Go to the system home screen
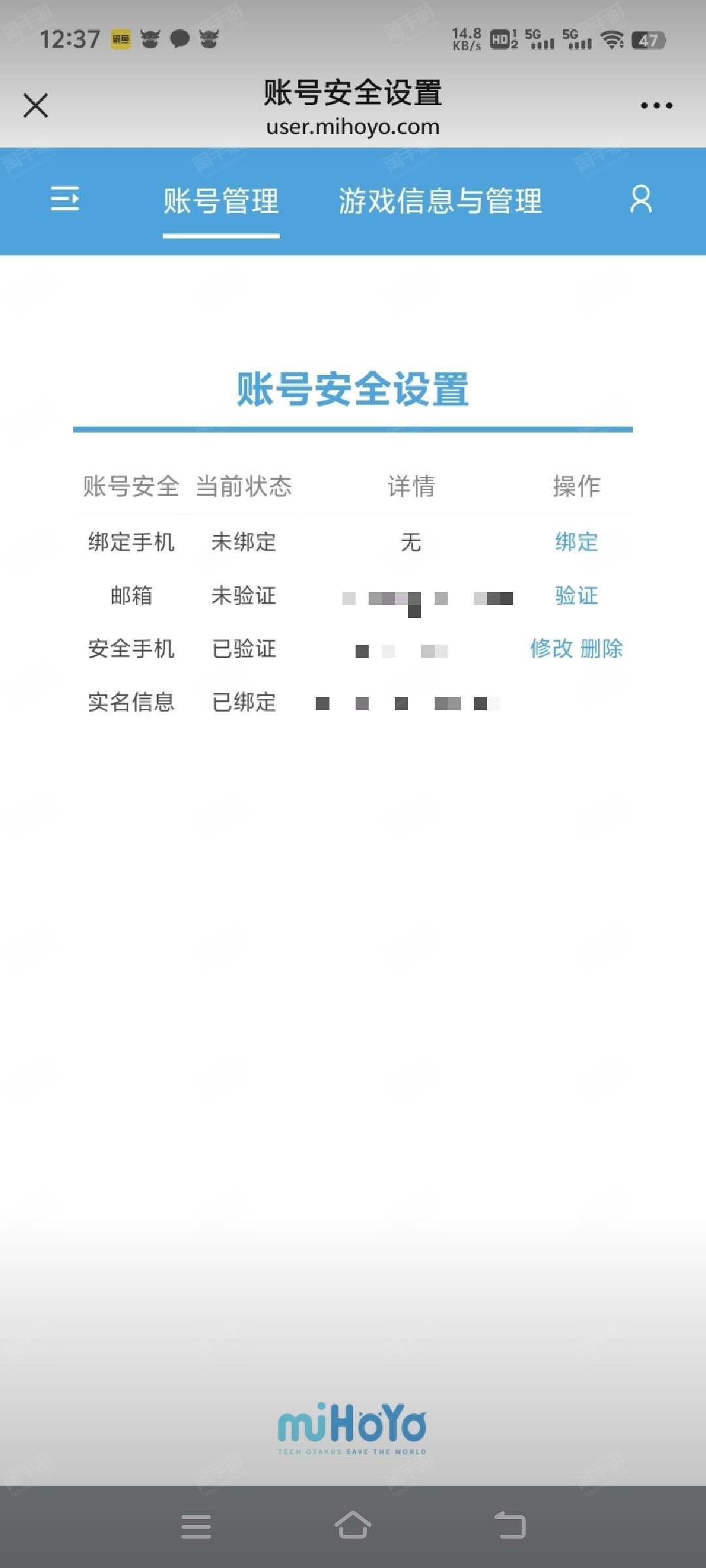This screenshot has width=706, height=1568. pyautogui.click(x=353, y=1526)
